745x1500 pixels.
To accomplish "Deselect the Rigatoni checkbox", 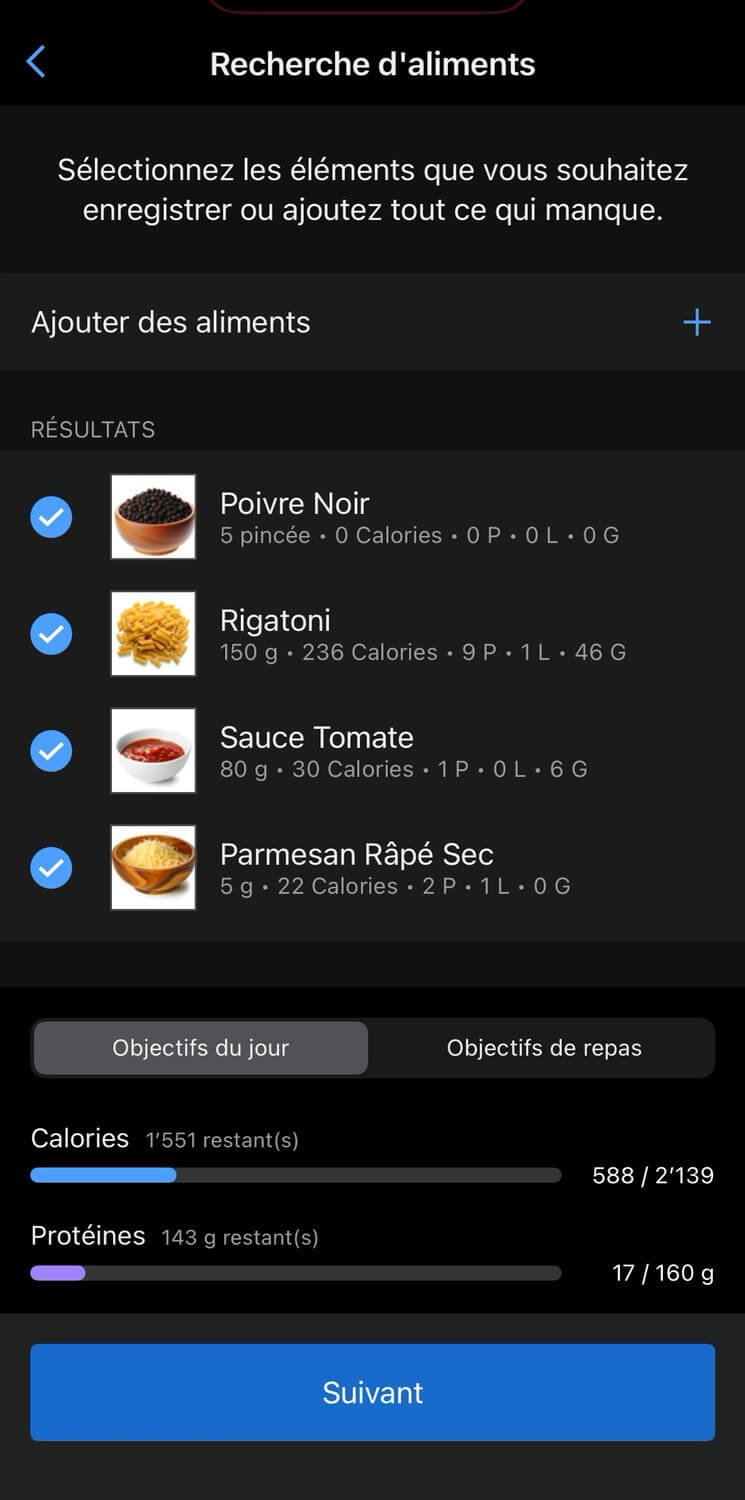I will click(51, 634).
